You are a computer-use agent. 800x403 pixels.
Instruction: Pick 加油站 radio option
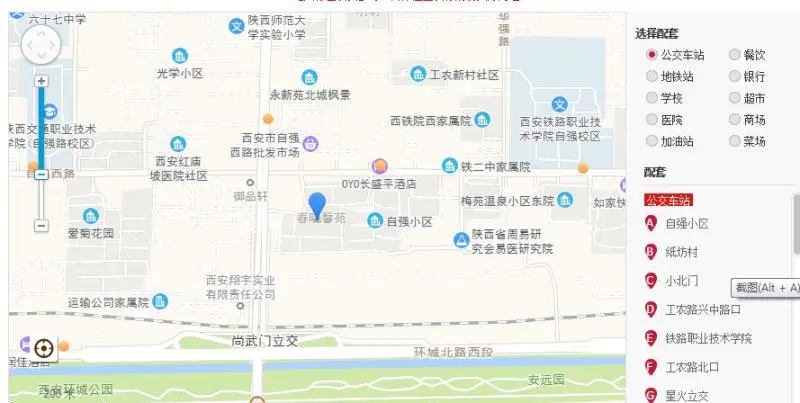click(652, 142)
